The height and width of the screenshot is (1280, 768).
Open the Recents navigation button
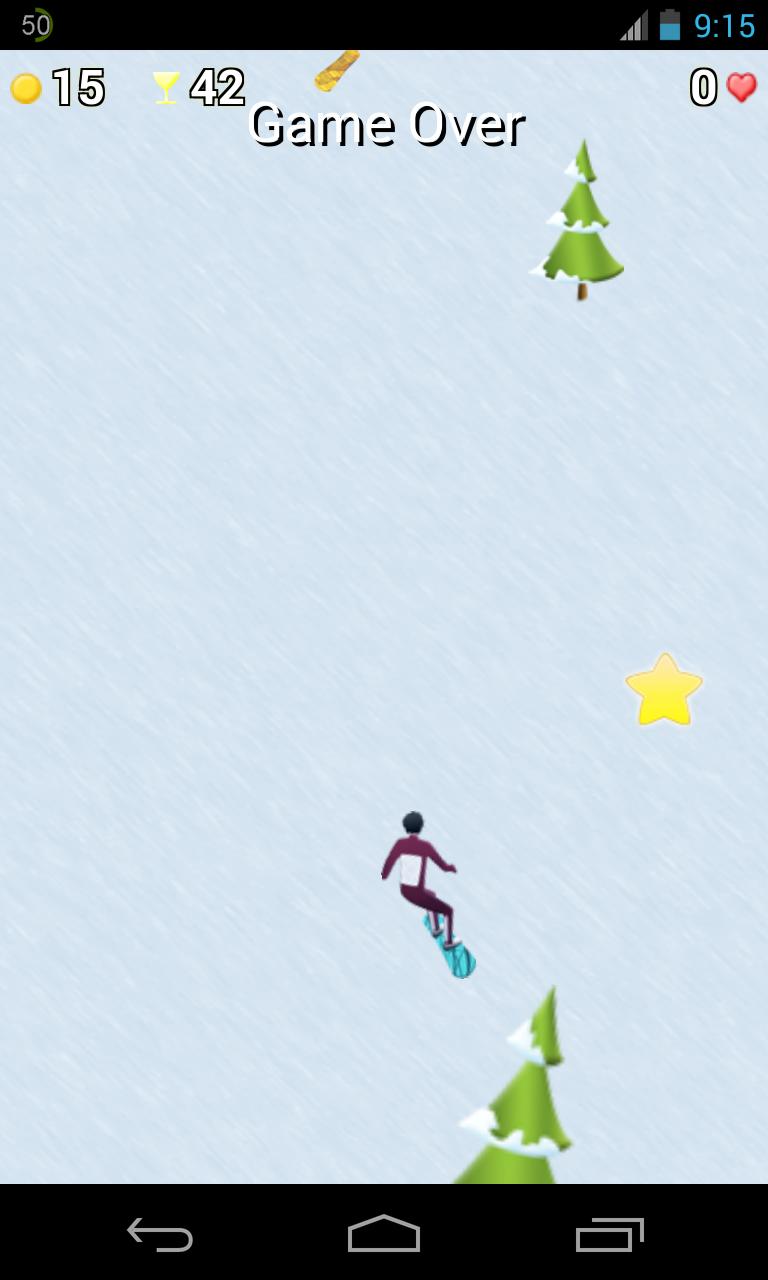pos(610,1236)
